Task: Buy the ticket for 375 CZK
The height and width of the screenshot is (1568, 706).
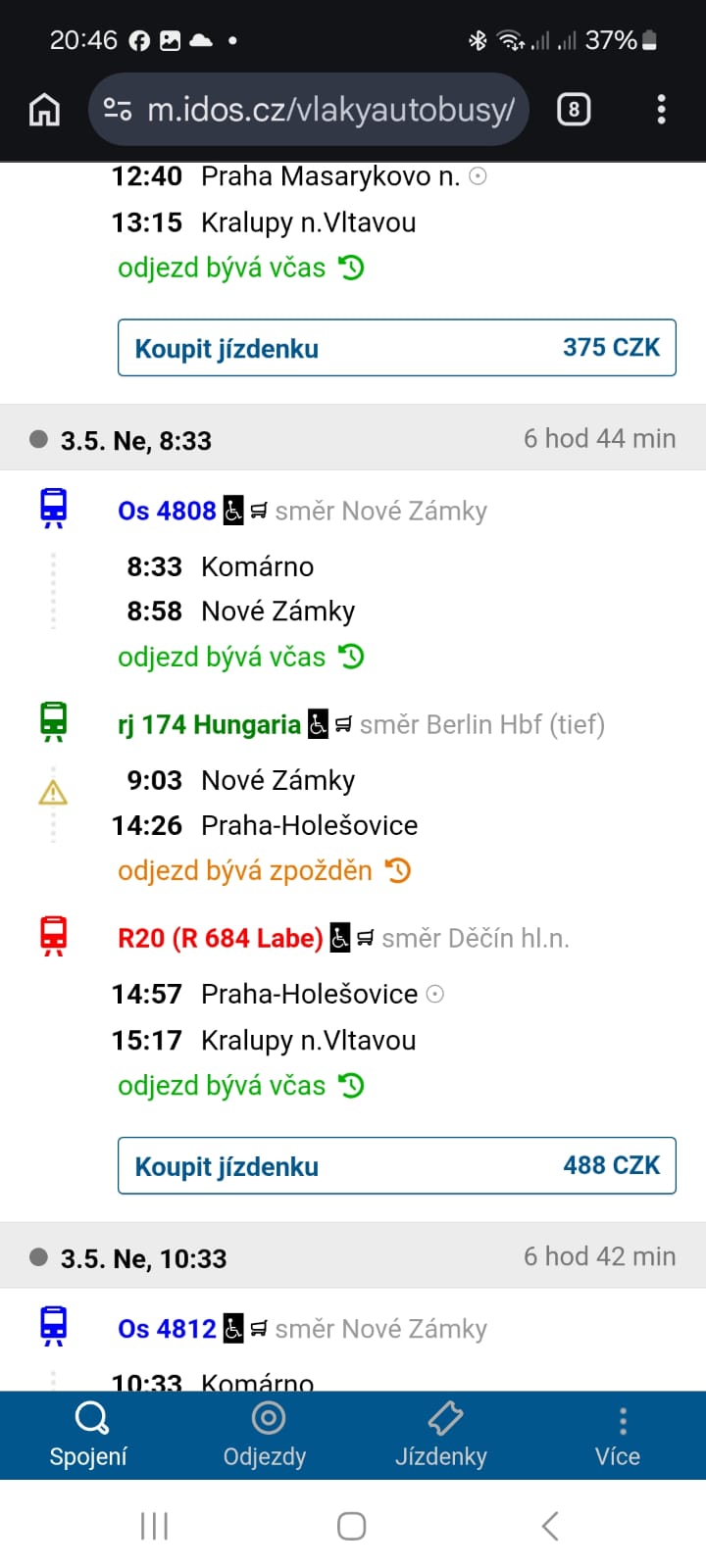Action: (x=396, y=348)
